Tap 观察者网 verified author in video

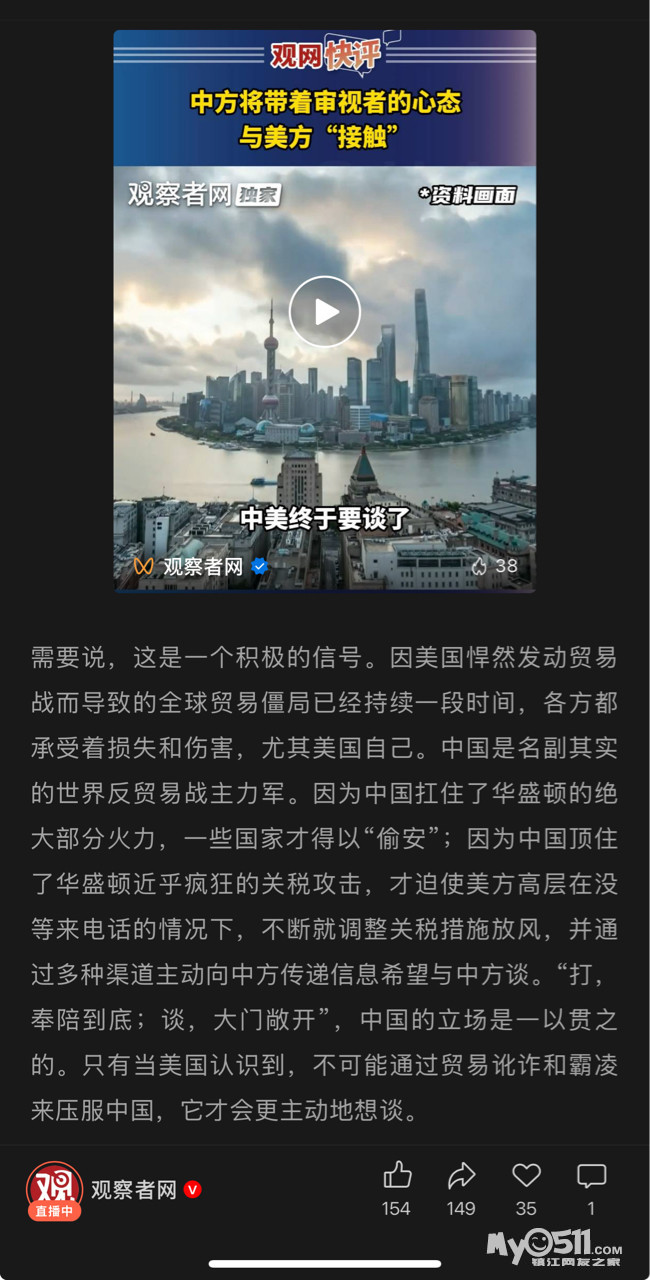tap(202, 566)
